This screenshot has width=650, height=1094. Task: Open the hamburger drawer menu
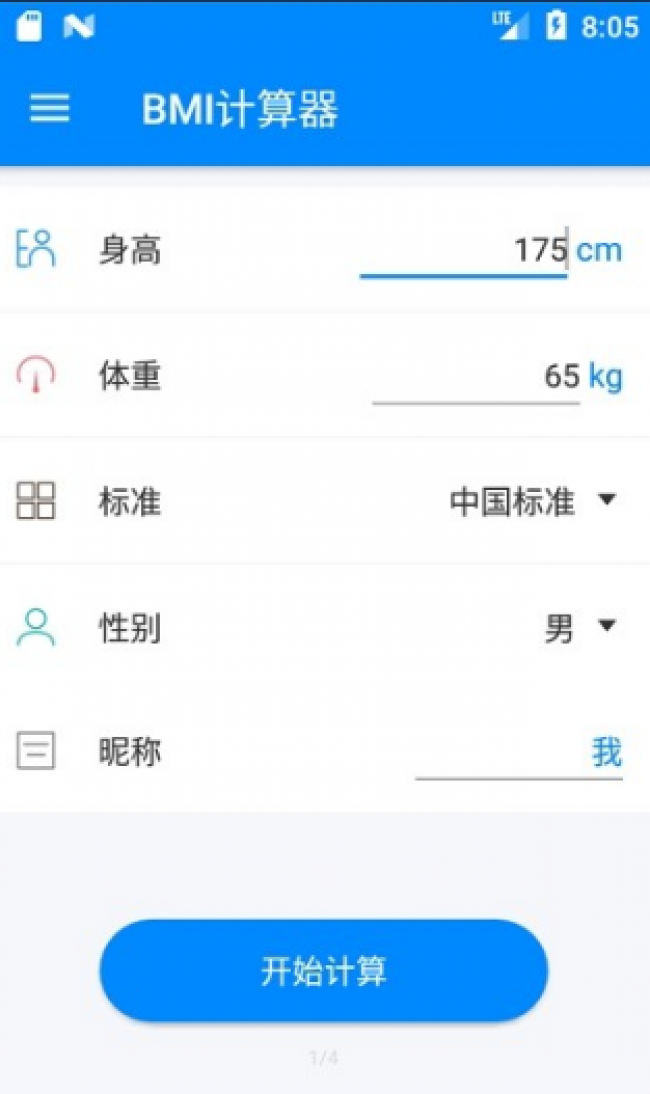coord(50,109)
